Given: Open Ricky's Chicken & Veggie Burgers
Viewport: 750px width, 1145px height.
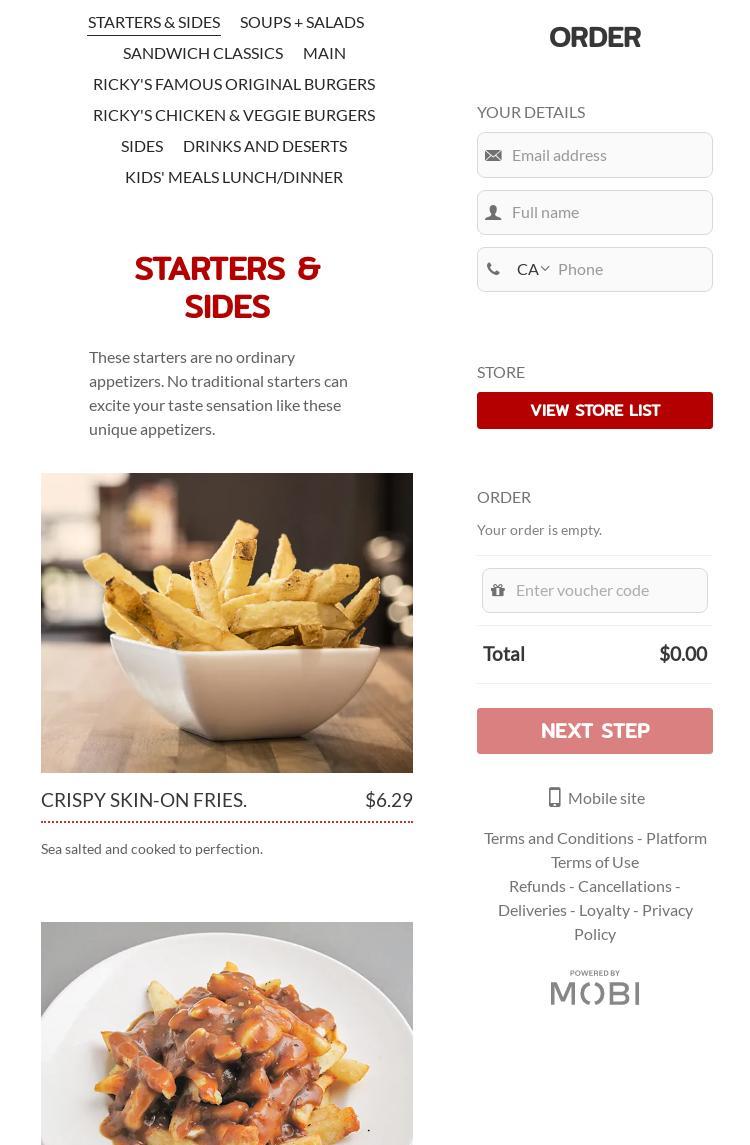Looking at the screenshot, I should 234,115.
